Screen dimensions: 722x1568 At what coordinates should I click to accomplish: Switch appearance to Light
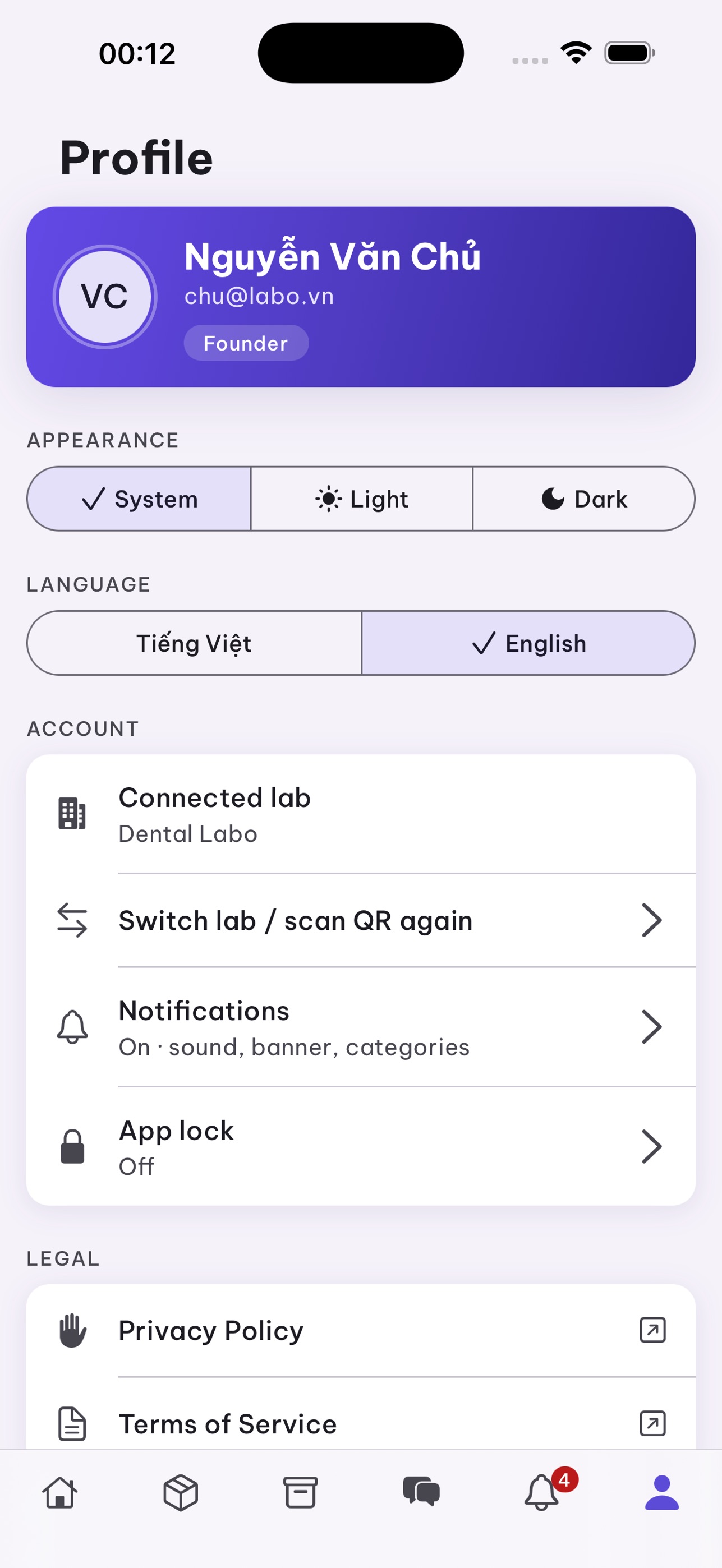[x=362, y=499]
